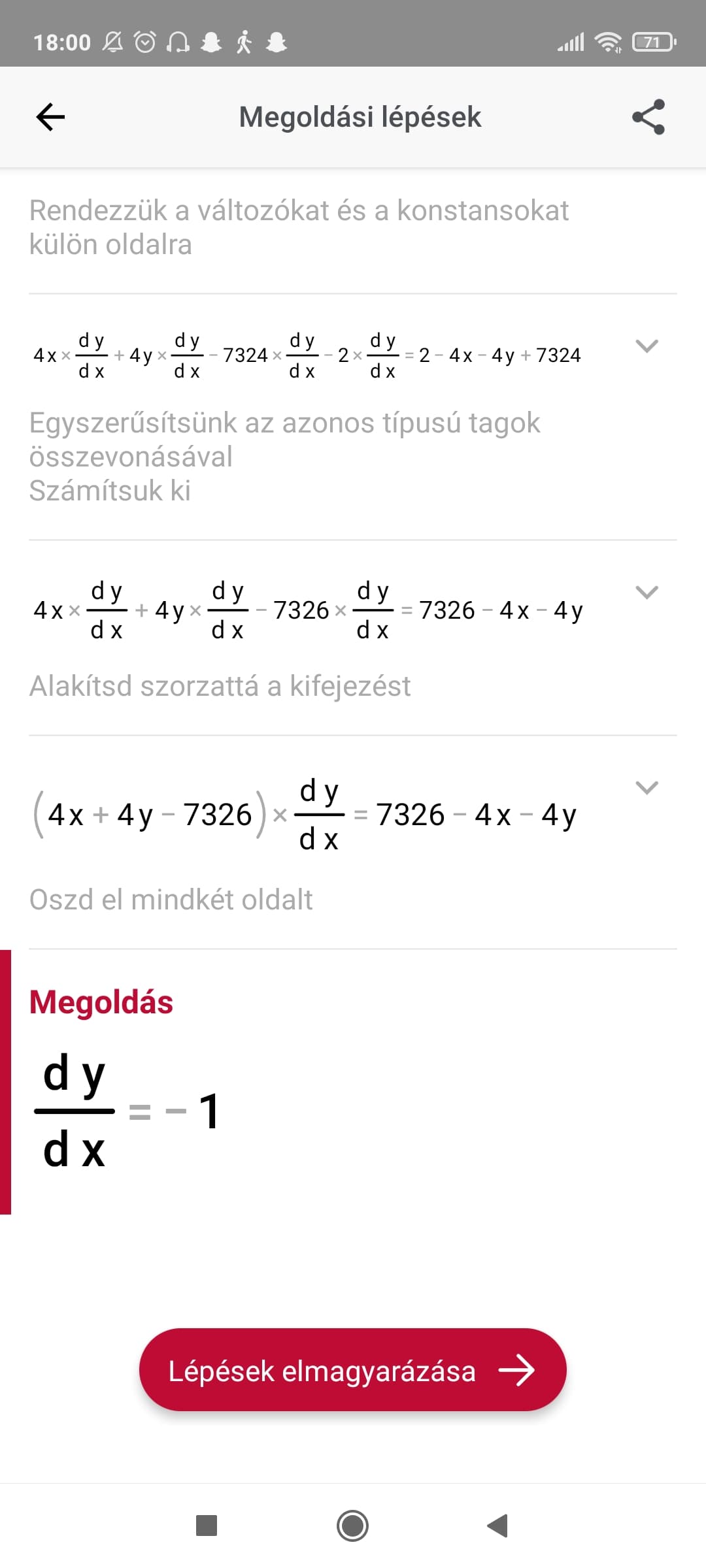The height and width of the screenshot is (1568, 706).
Task: Go to the system home screen
Action: (352, 1526)
